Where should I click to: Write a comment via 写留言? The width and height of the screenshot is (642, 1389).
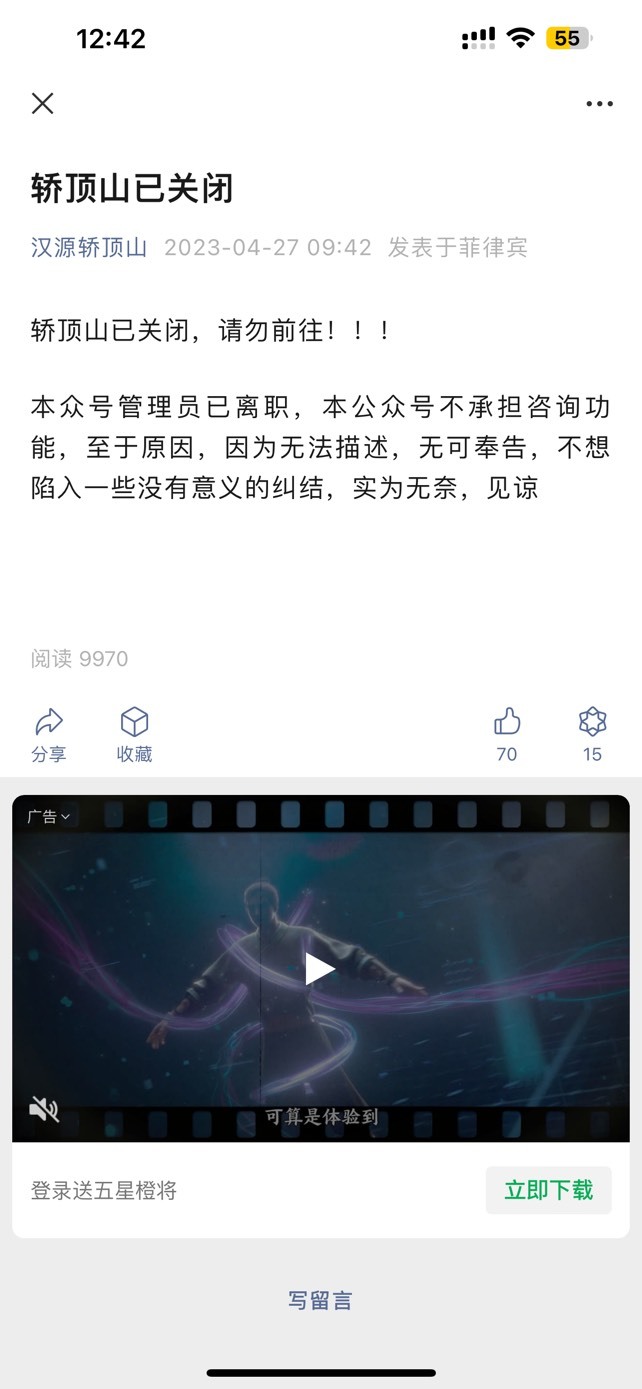[x=320, y=1301]
